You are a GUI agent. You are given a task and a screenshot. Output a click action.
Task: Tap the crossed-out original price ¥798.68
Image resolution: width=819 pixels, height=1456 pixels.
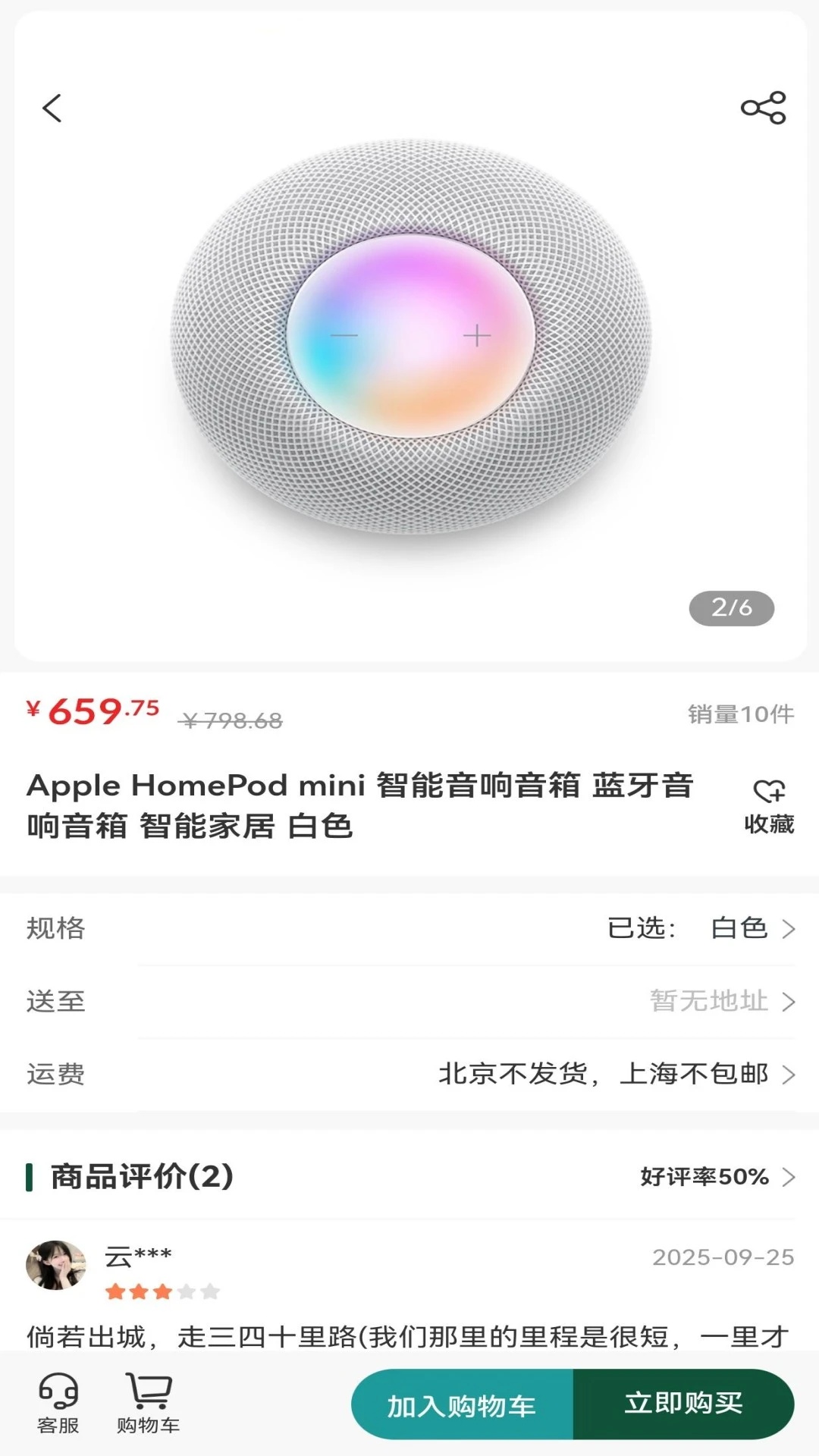click(x=230, y=720)
